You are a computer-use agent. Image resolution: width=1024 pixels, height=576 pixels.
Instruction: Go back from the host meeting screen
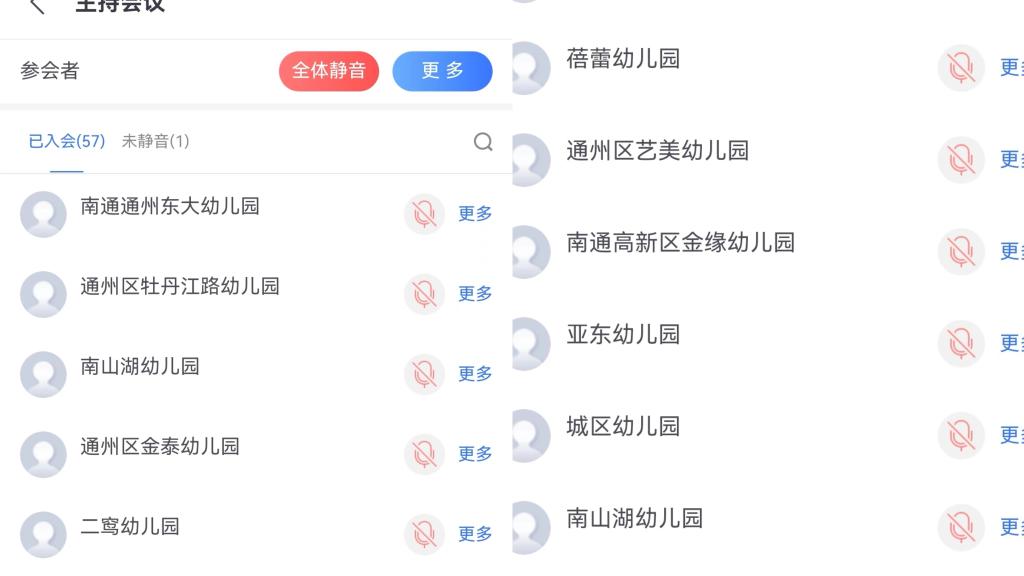[37, 6]
